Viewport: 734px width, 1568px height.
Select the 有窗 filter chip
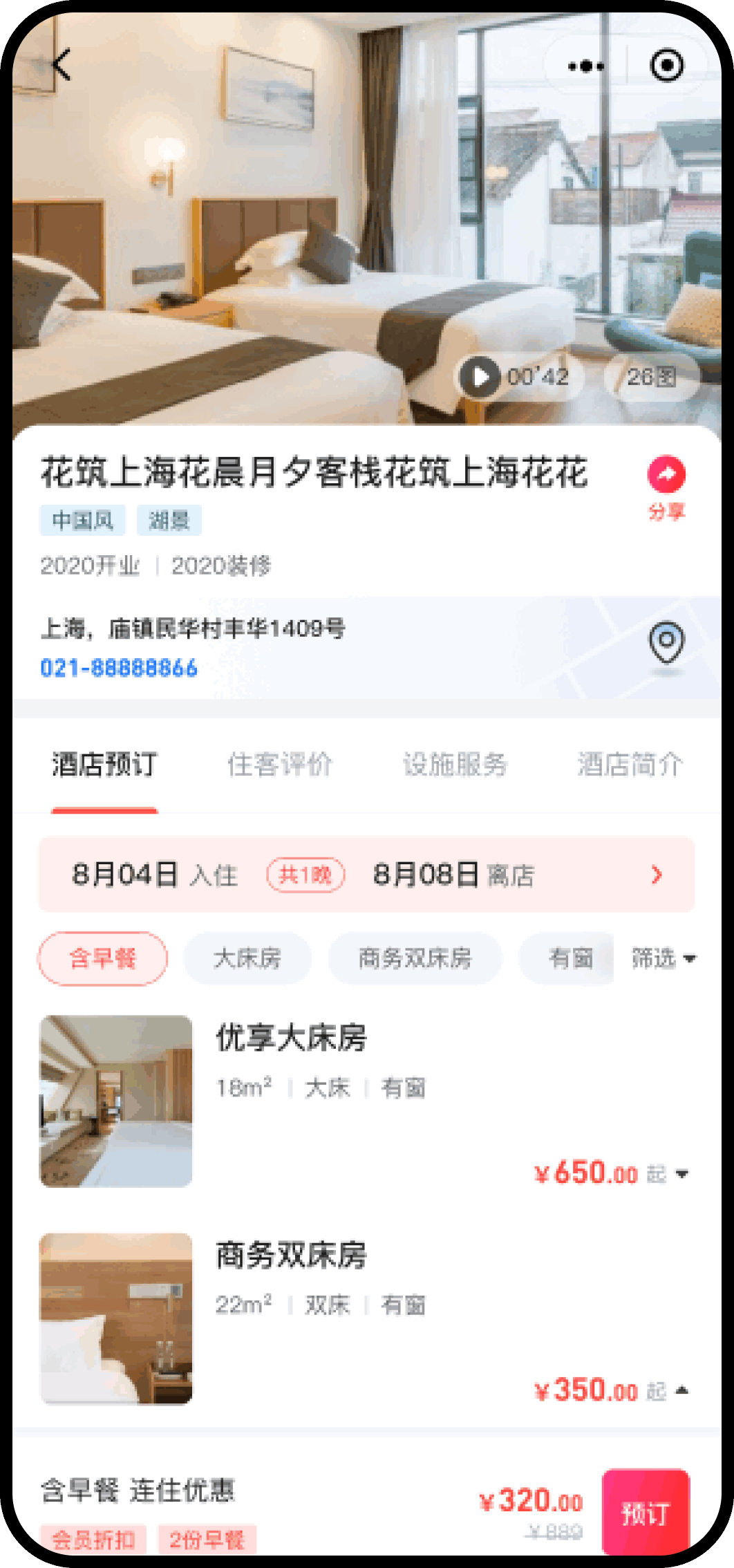coord(570,958)
